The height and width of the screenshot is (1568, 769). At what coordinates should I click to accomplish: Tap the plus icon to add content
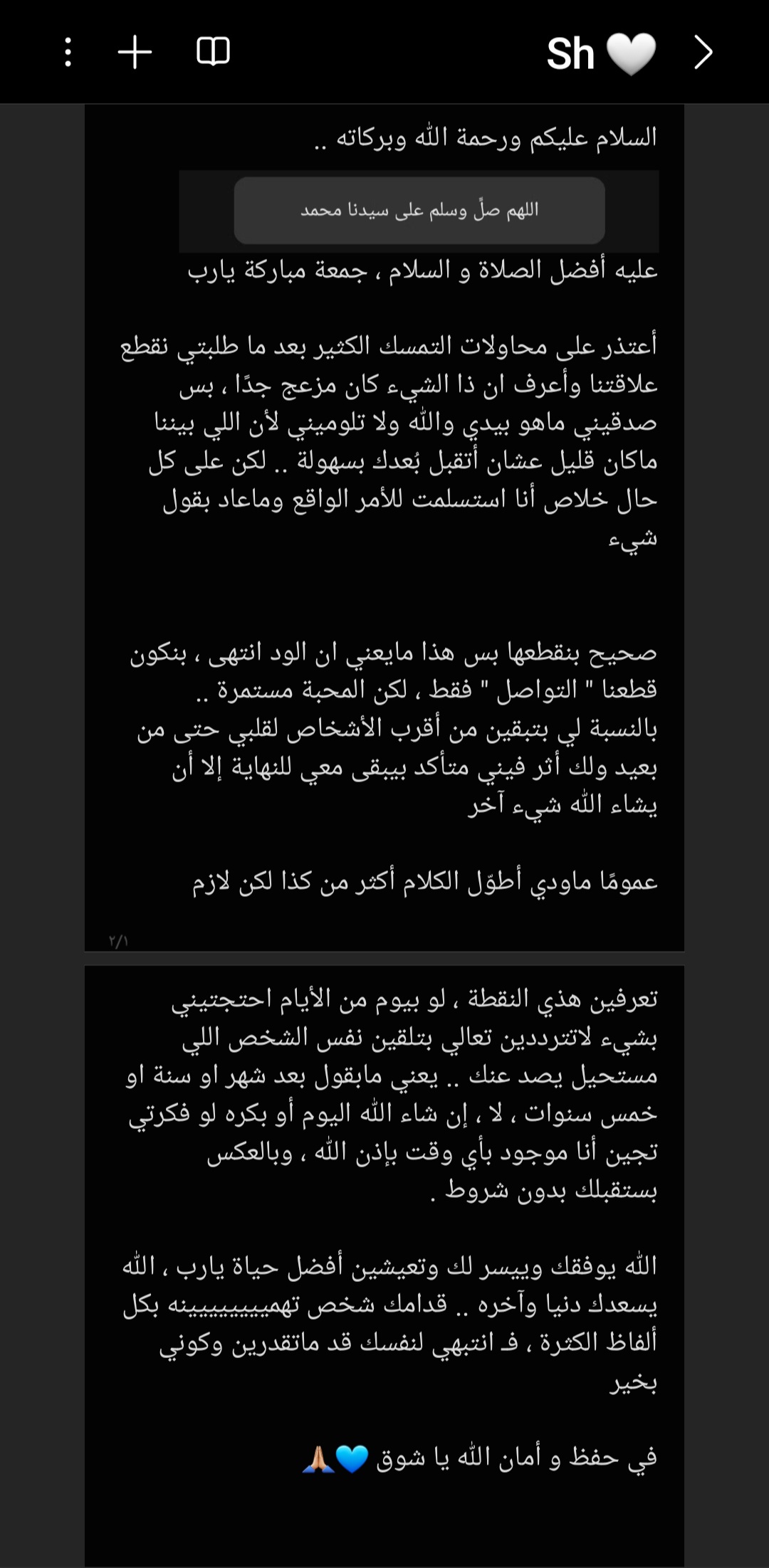coord(135,53)
